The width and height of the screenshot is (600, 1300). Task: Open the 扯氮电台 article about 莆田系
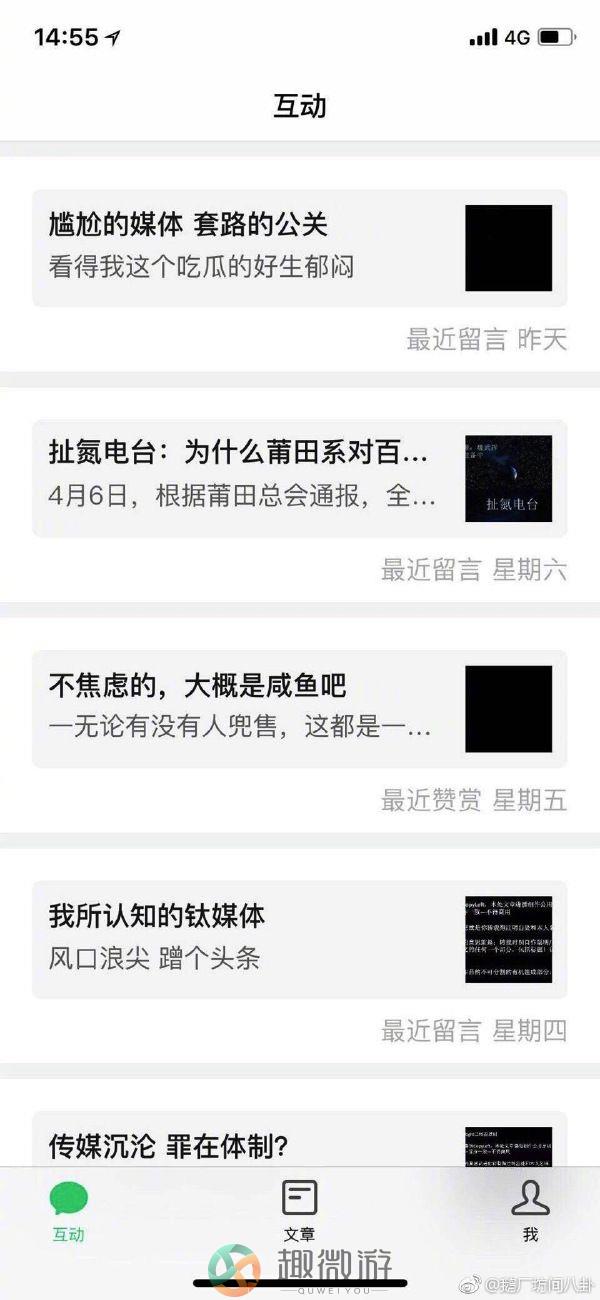300,478
